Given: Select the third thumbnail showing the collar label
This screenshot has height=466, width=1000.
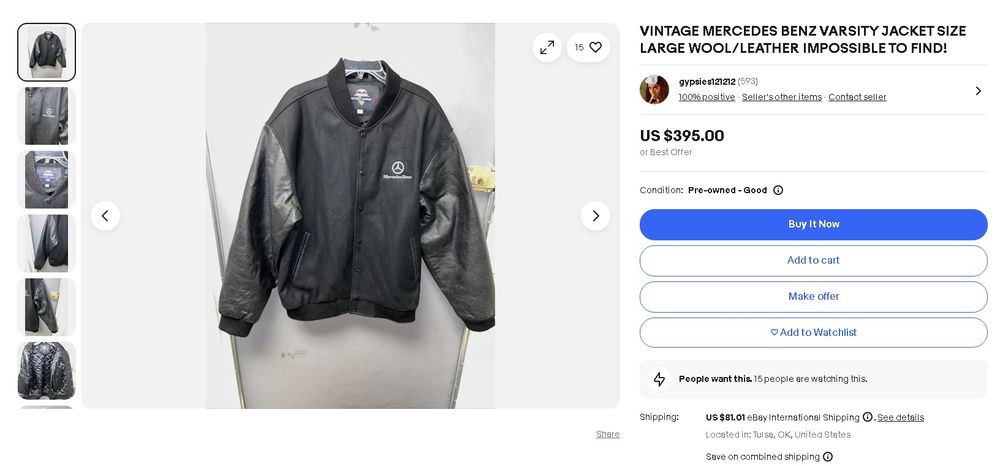Looking at the screenshot, I should click(46, 180).
